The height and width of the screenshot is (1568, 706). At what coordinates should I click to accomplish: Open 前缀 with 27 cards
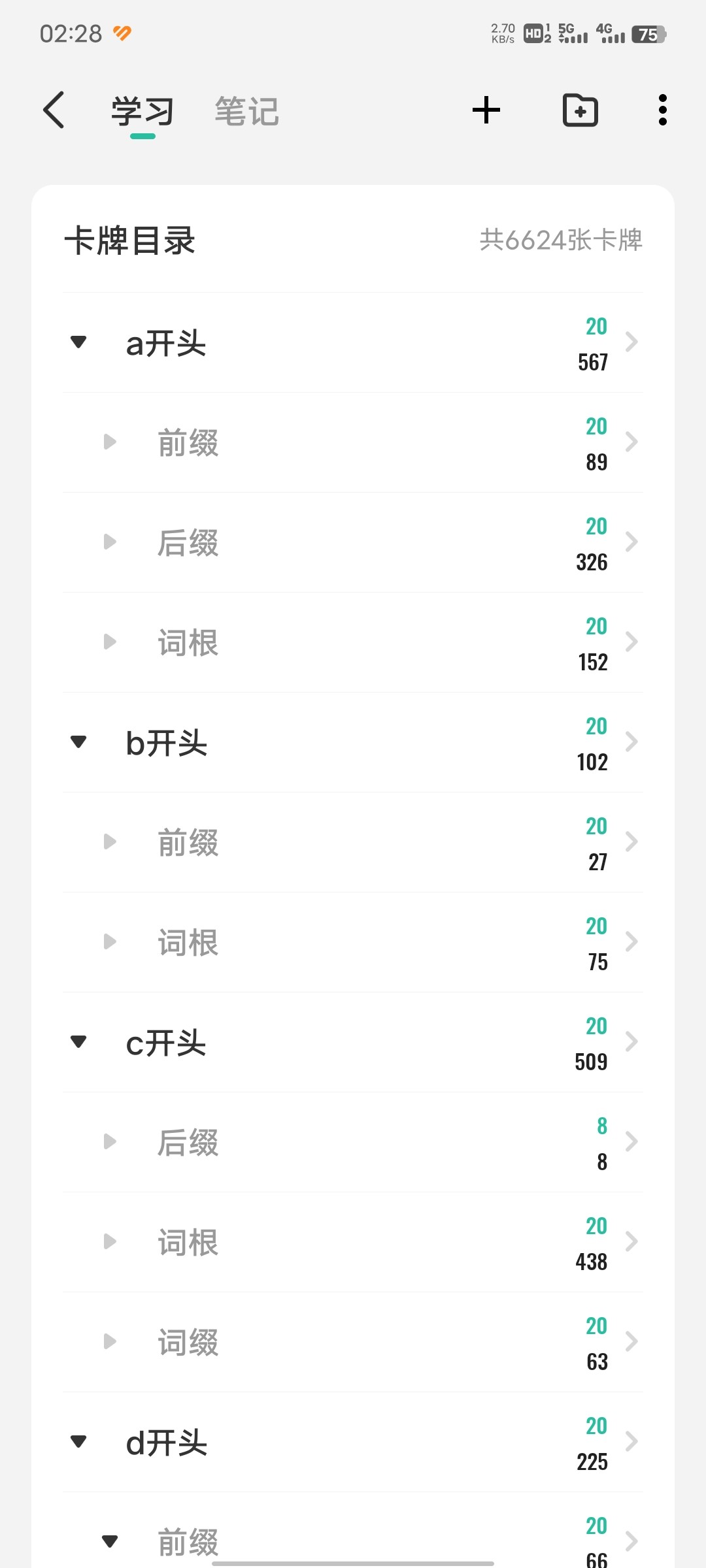click(353, 842)
